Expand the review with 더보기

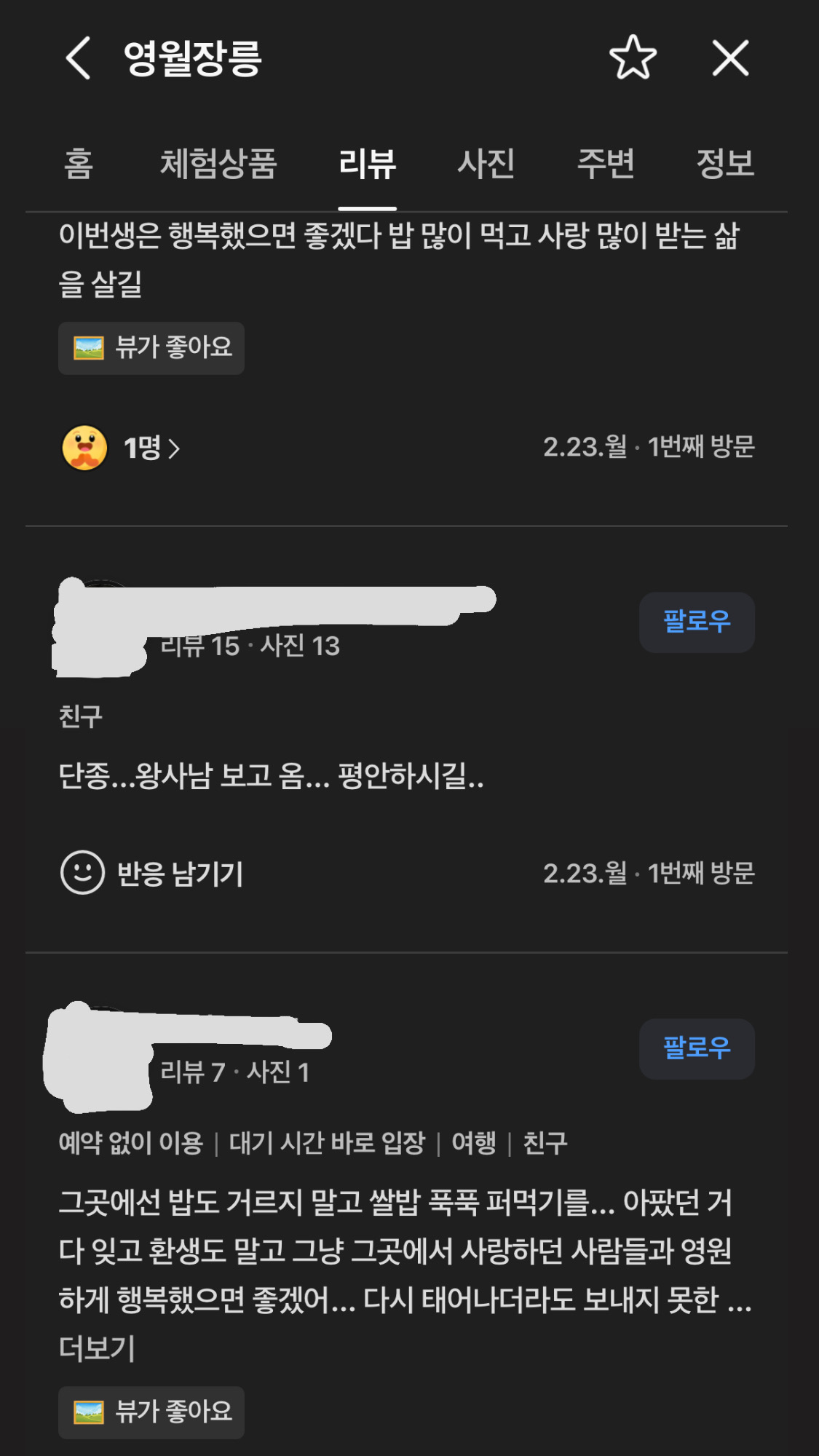pyautogui.click(x=97, y=1349)
